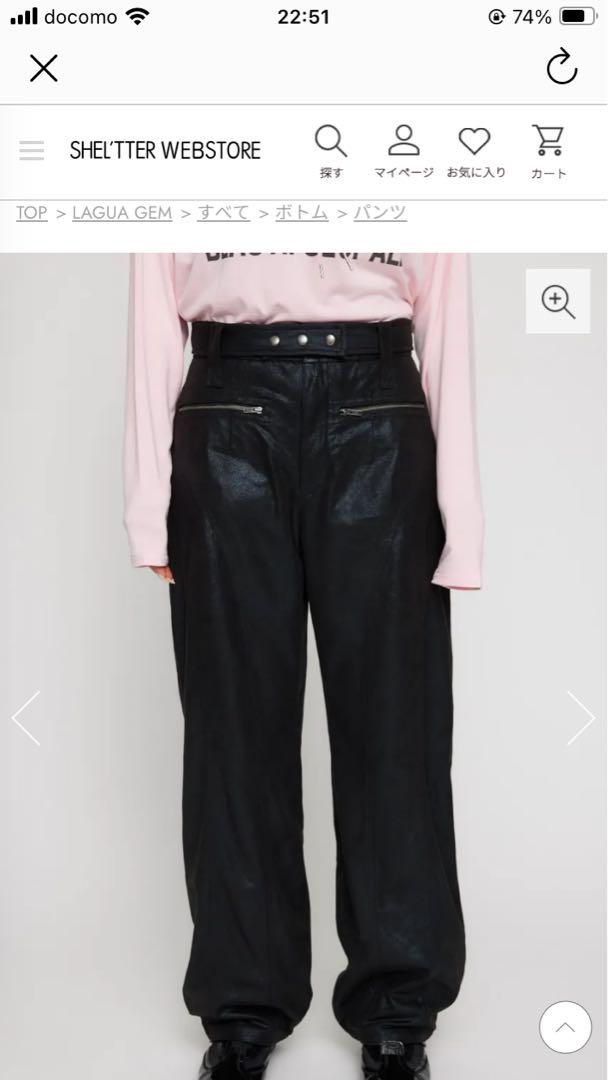Go to My Page (マイページ)

(403, 151)
